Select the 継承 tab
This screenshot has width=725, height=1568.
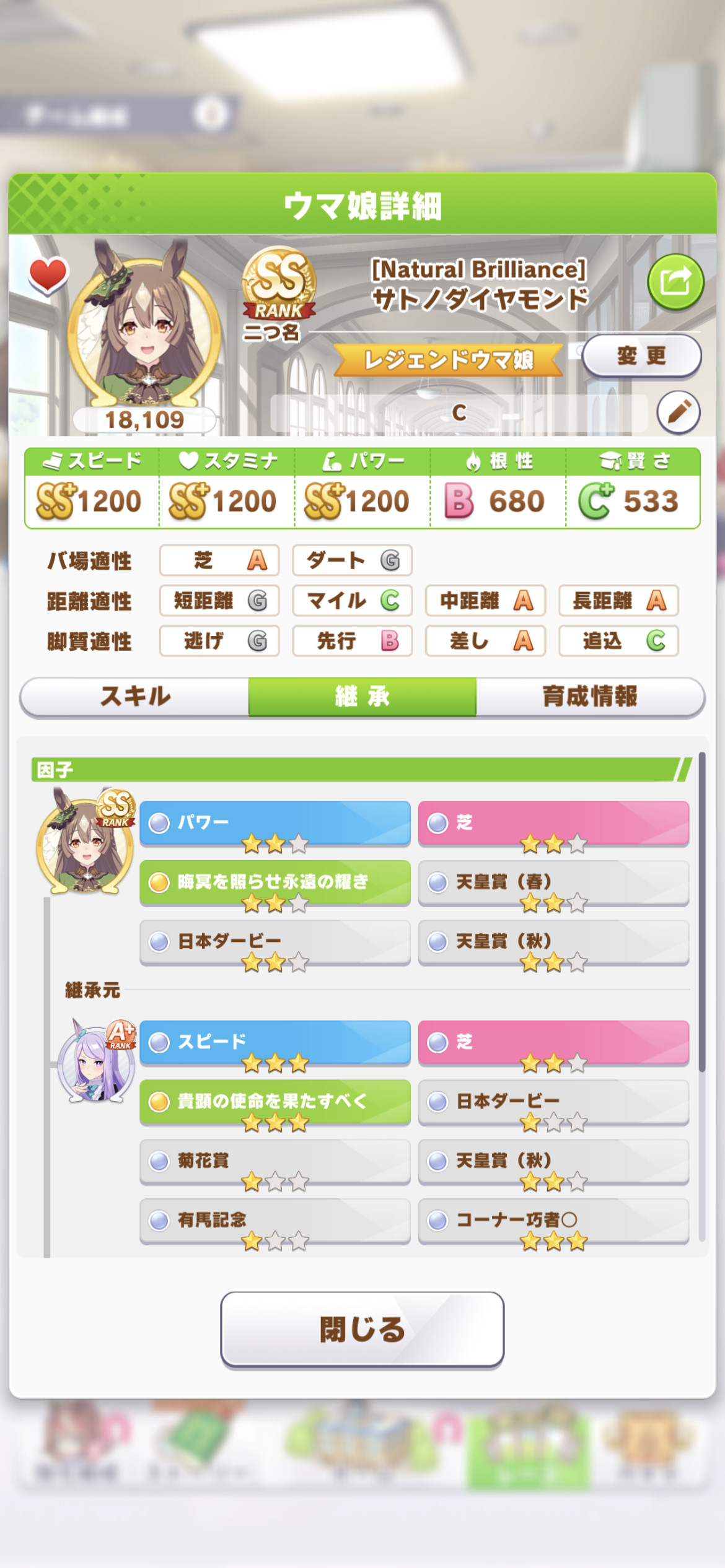[x=362, y=697]
